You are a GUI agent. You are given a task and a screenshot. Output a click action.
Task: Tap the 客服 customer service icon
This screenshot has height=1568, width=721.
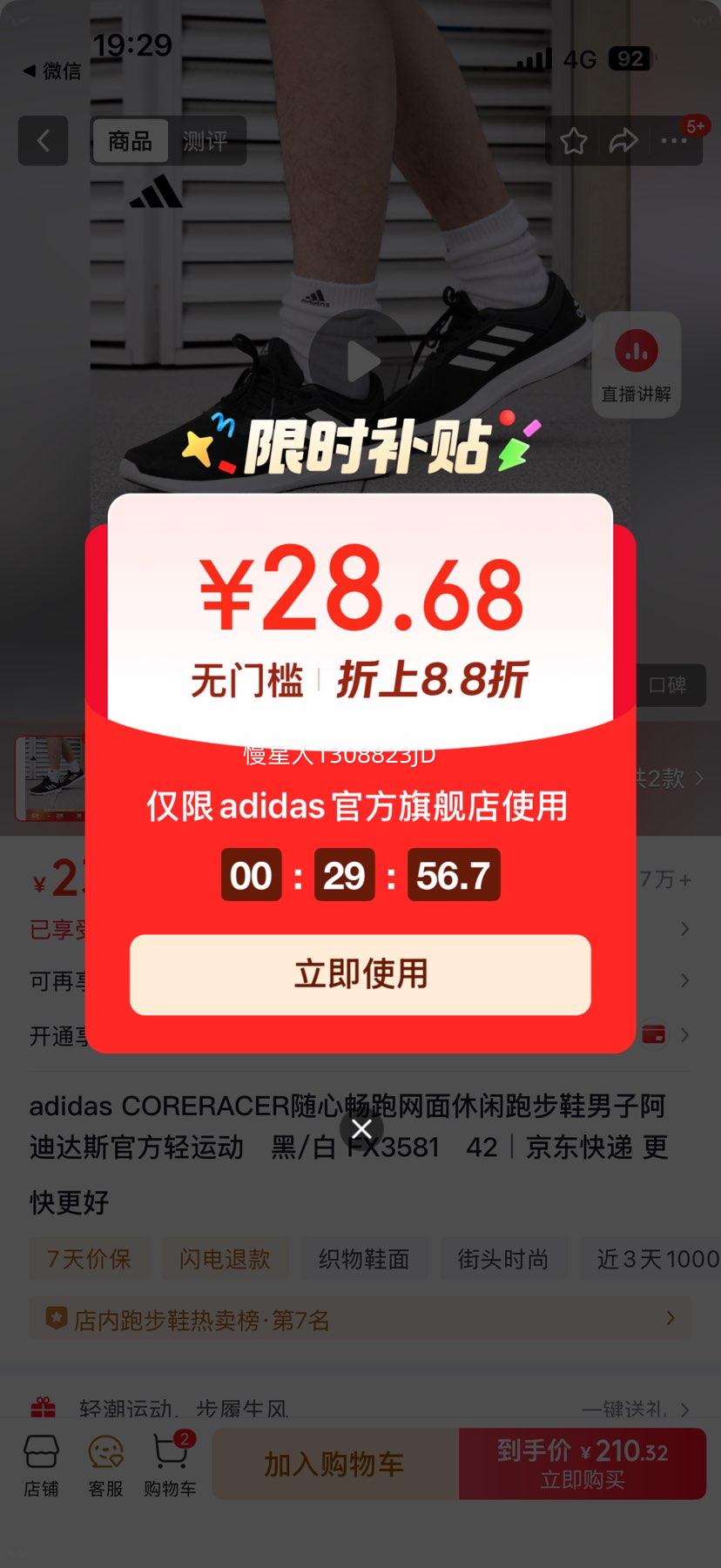pyautogui.click(x=104, y=1464)
